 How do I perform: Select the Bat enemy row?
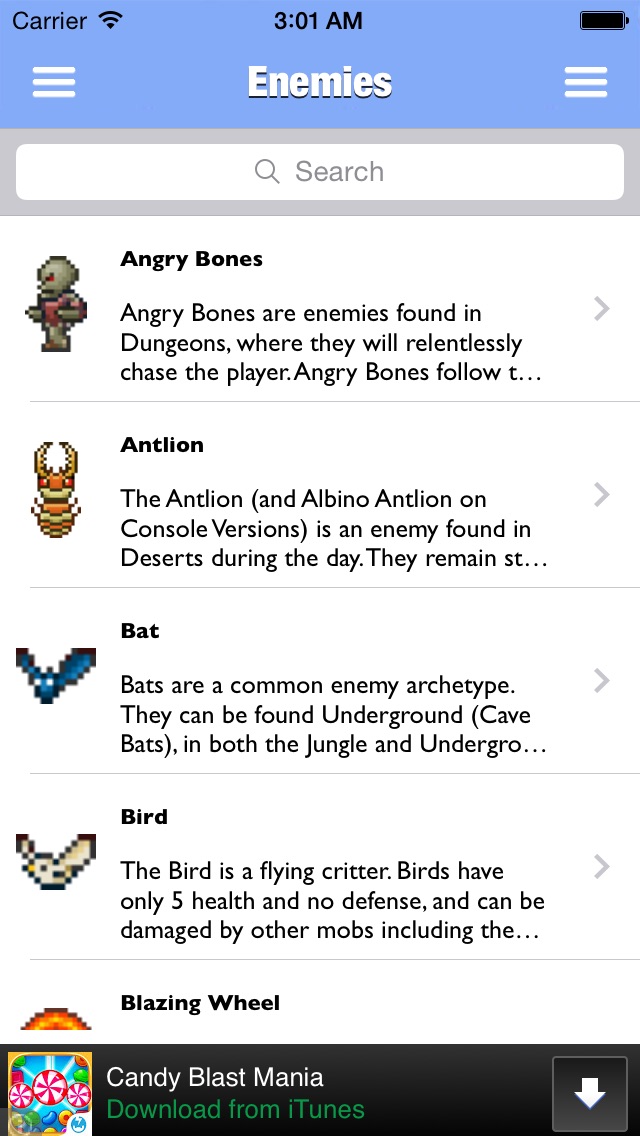click(320, 681)
